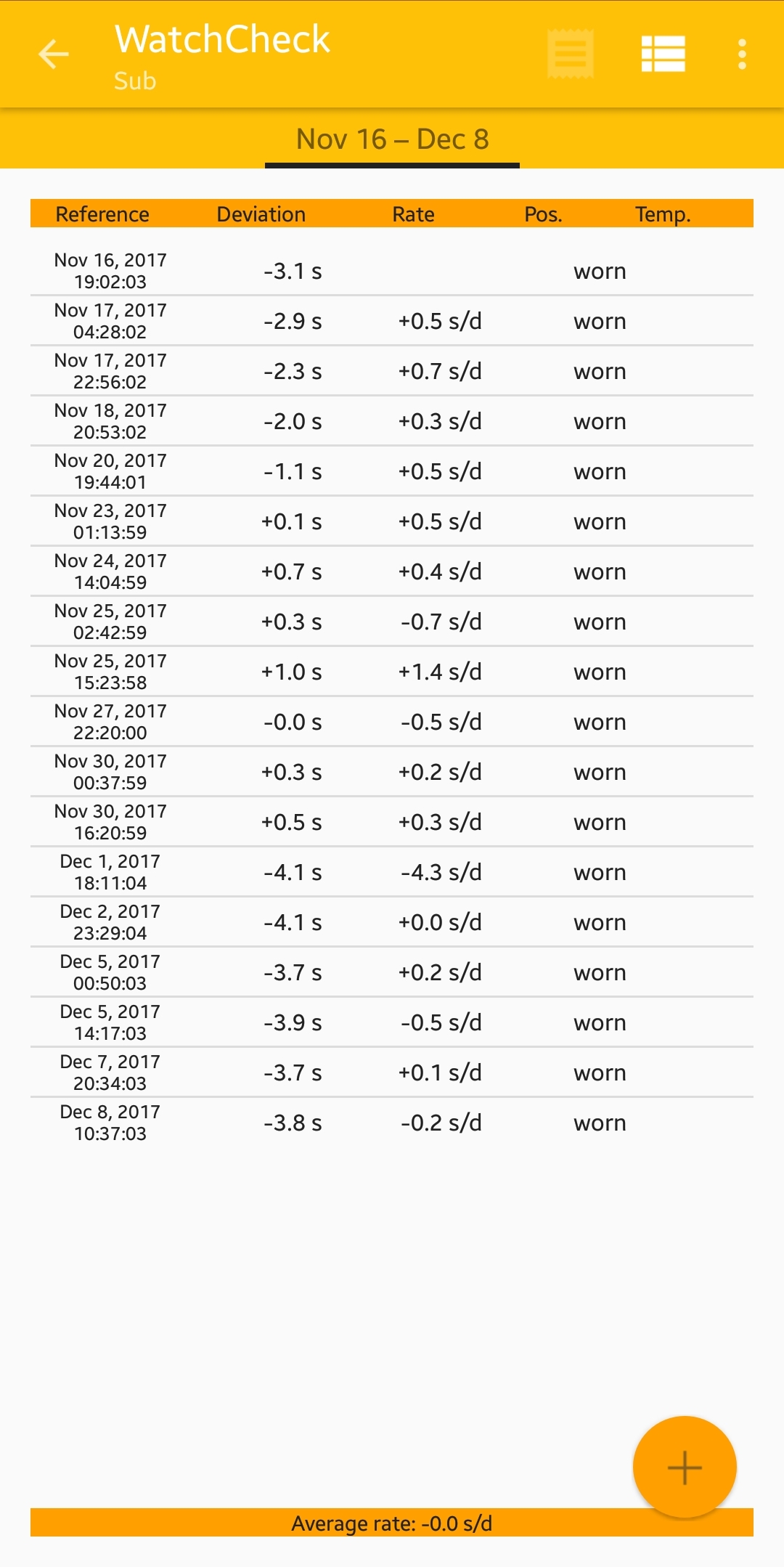The width and height of the screenshot is (784, 1567).
Task: Open the Nov 18, 2017 20:53:02 entry
Action: coord(392,421)
